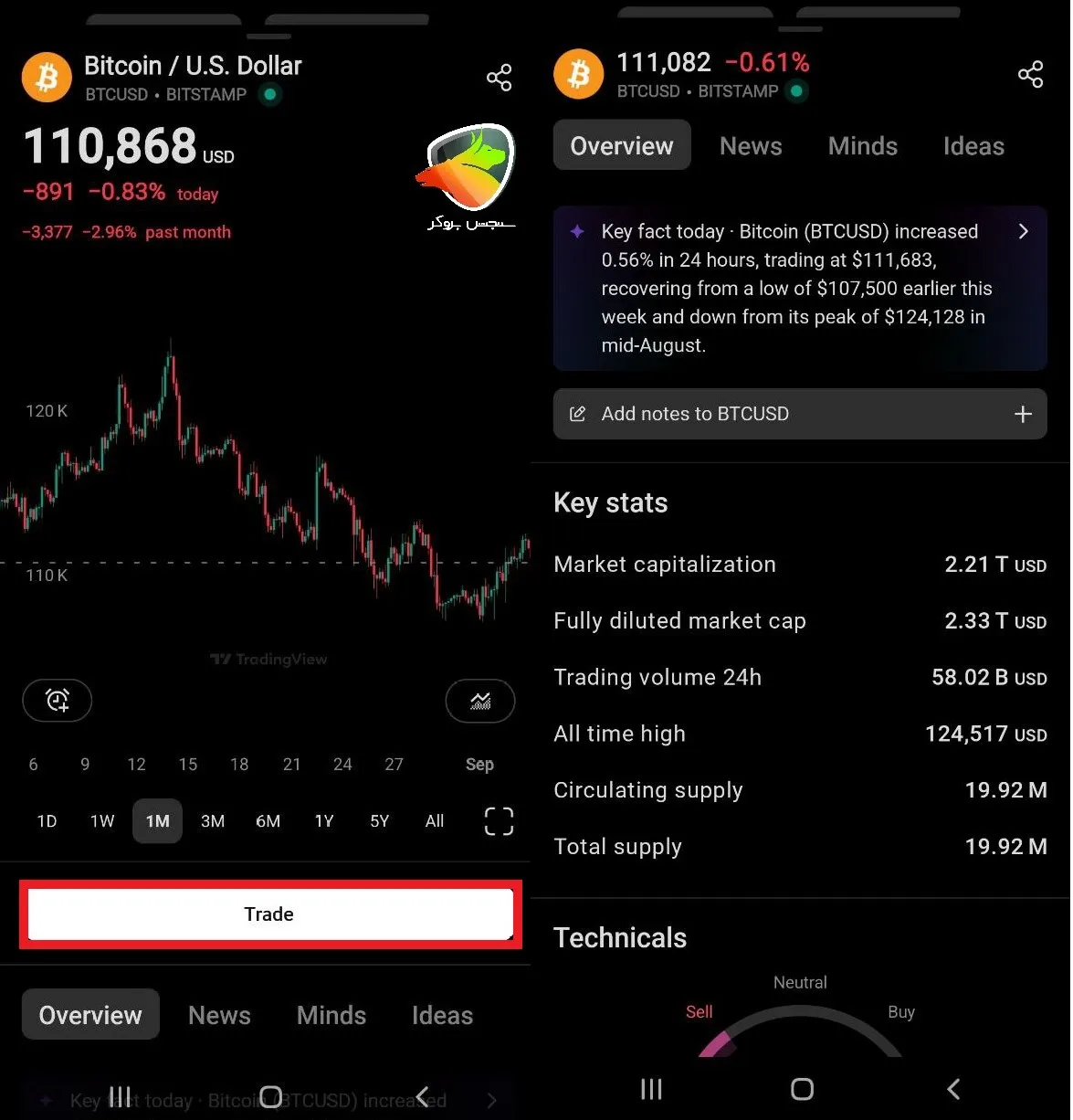Open the chart type icon under the chart
Viewport: 1073px width, 1120px height.
[x=480, y=702]
